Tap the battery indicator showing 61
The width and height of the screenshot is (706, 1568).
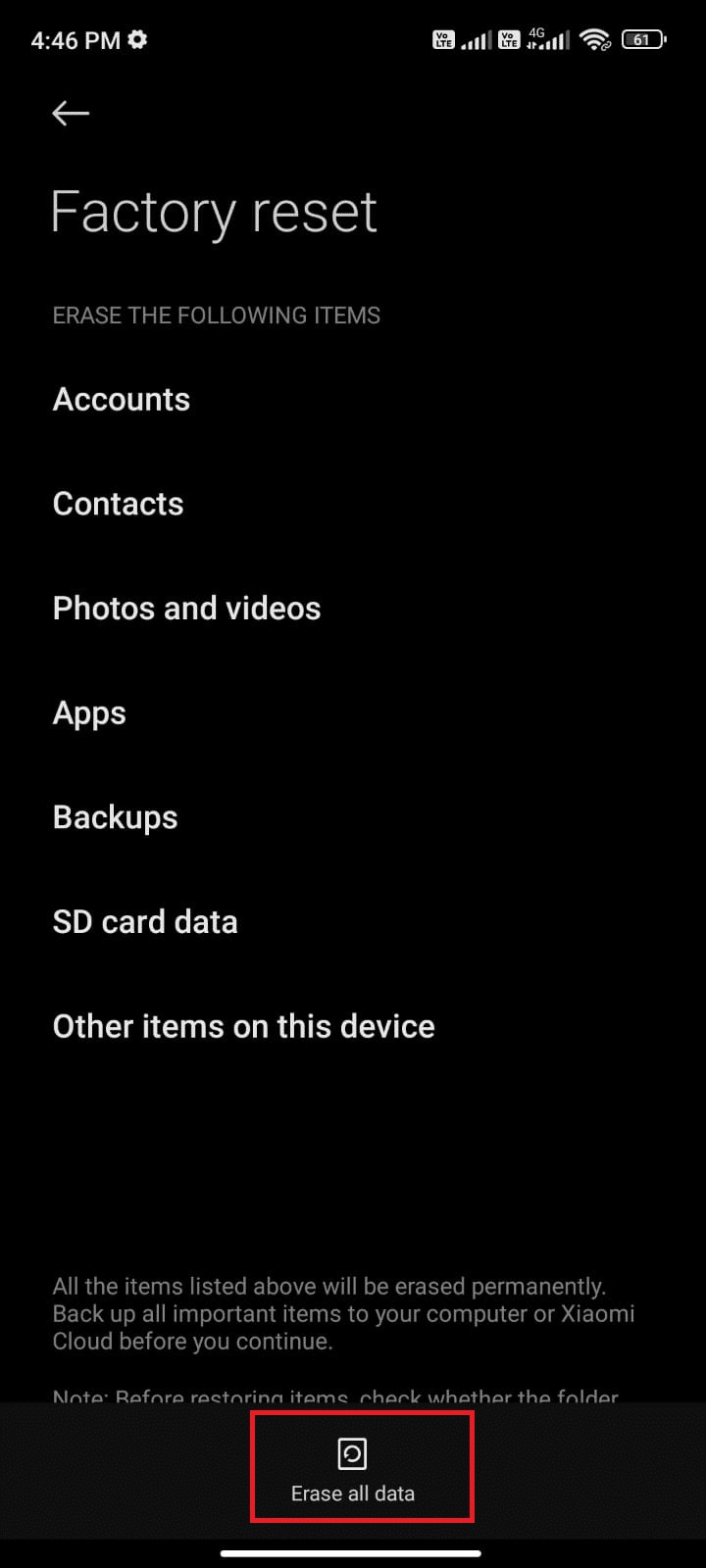pos(643,39)
